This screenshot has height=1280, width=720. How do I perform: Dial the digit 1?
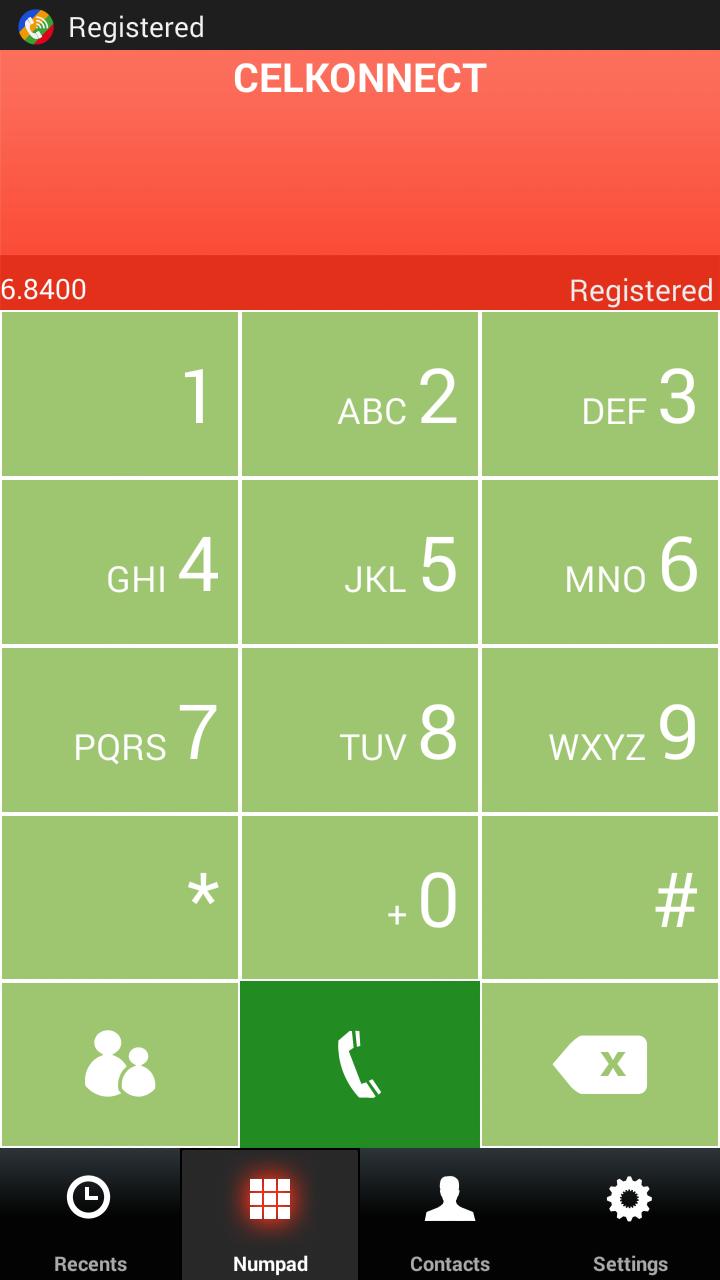pyautogui.click(x=120, y=394)
